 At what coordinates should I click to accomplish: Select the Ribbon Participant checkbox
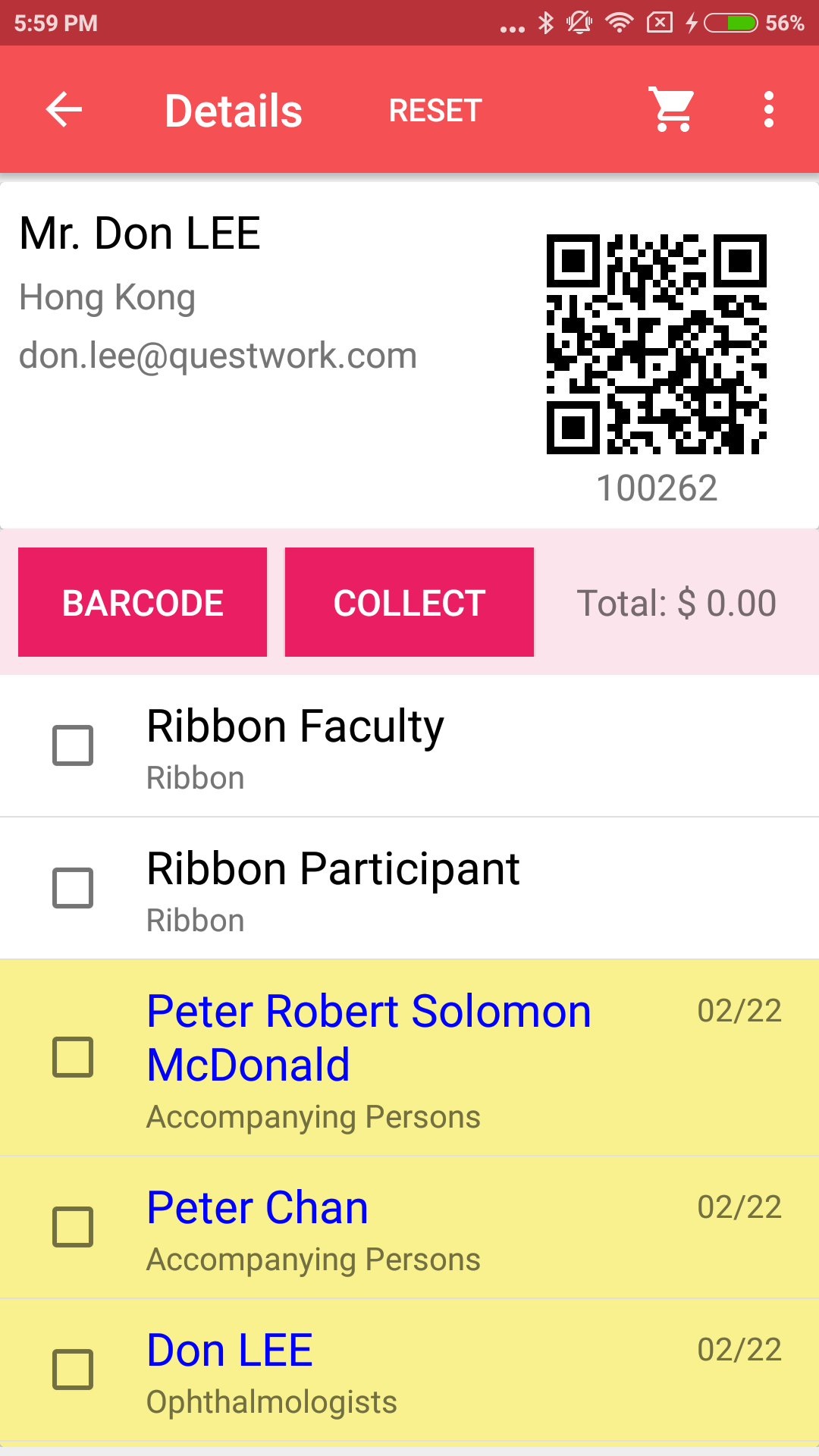tap(73, 888)
